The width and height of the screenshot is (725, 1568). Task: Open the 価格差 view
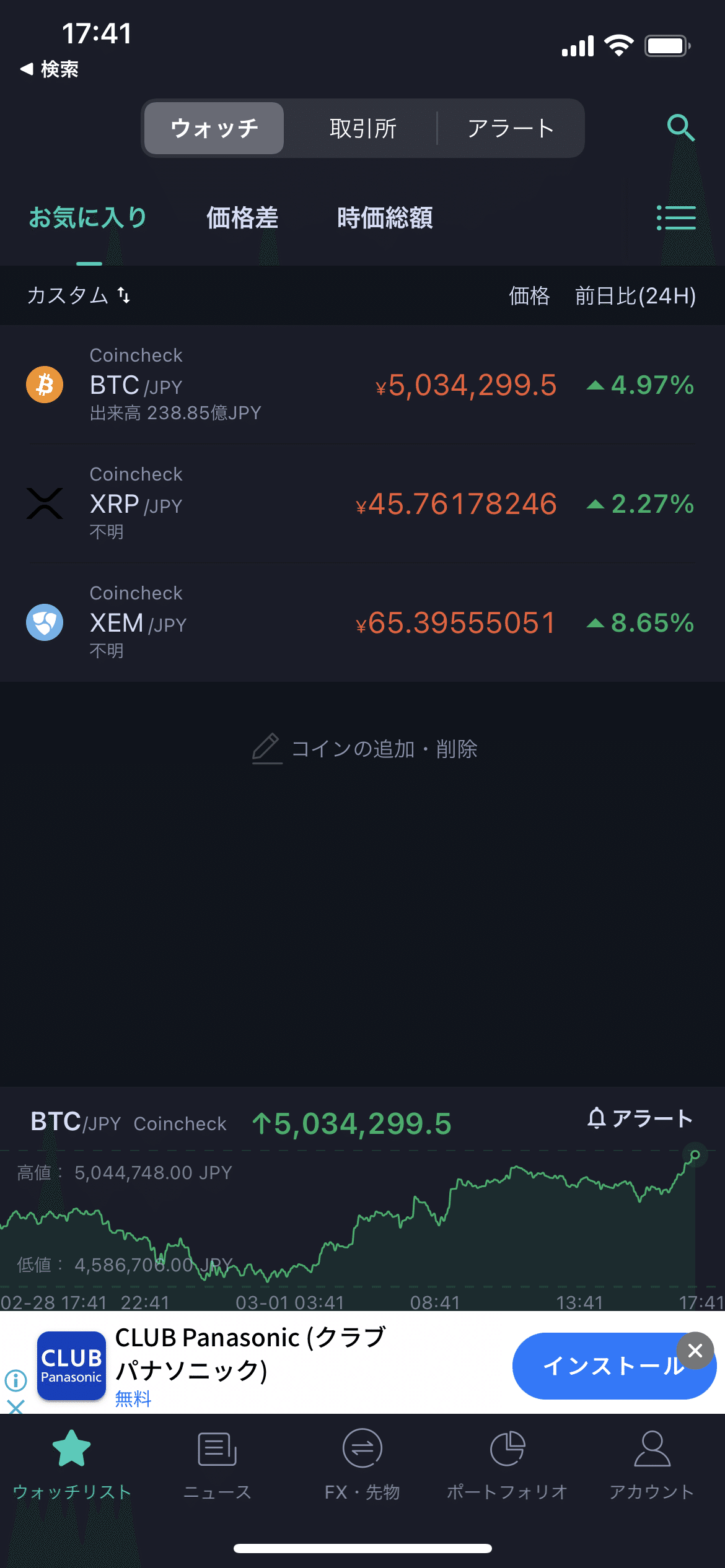point(241,218)
